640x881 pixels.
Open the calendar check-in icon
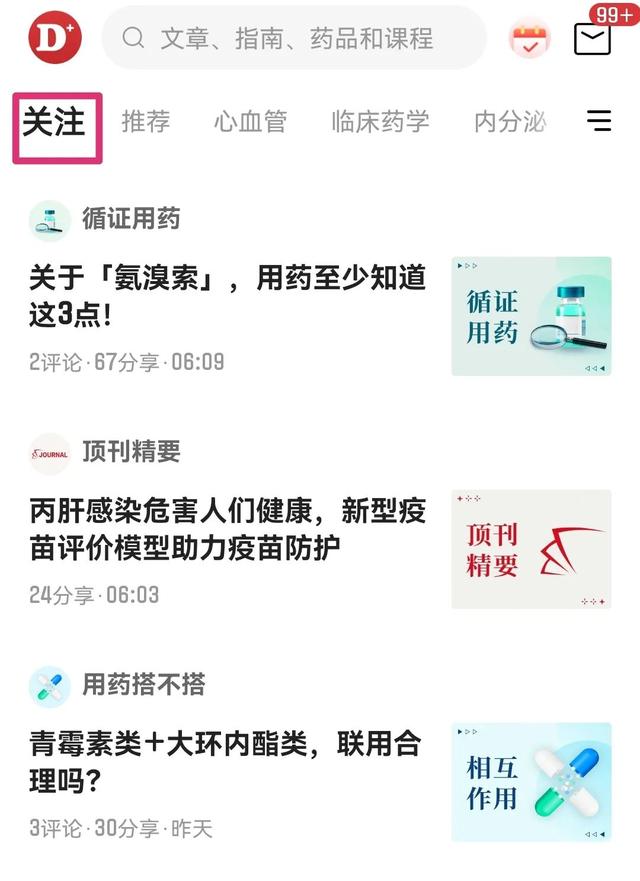(x=530, y=38)
